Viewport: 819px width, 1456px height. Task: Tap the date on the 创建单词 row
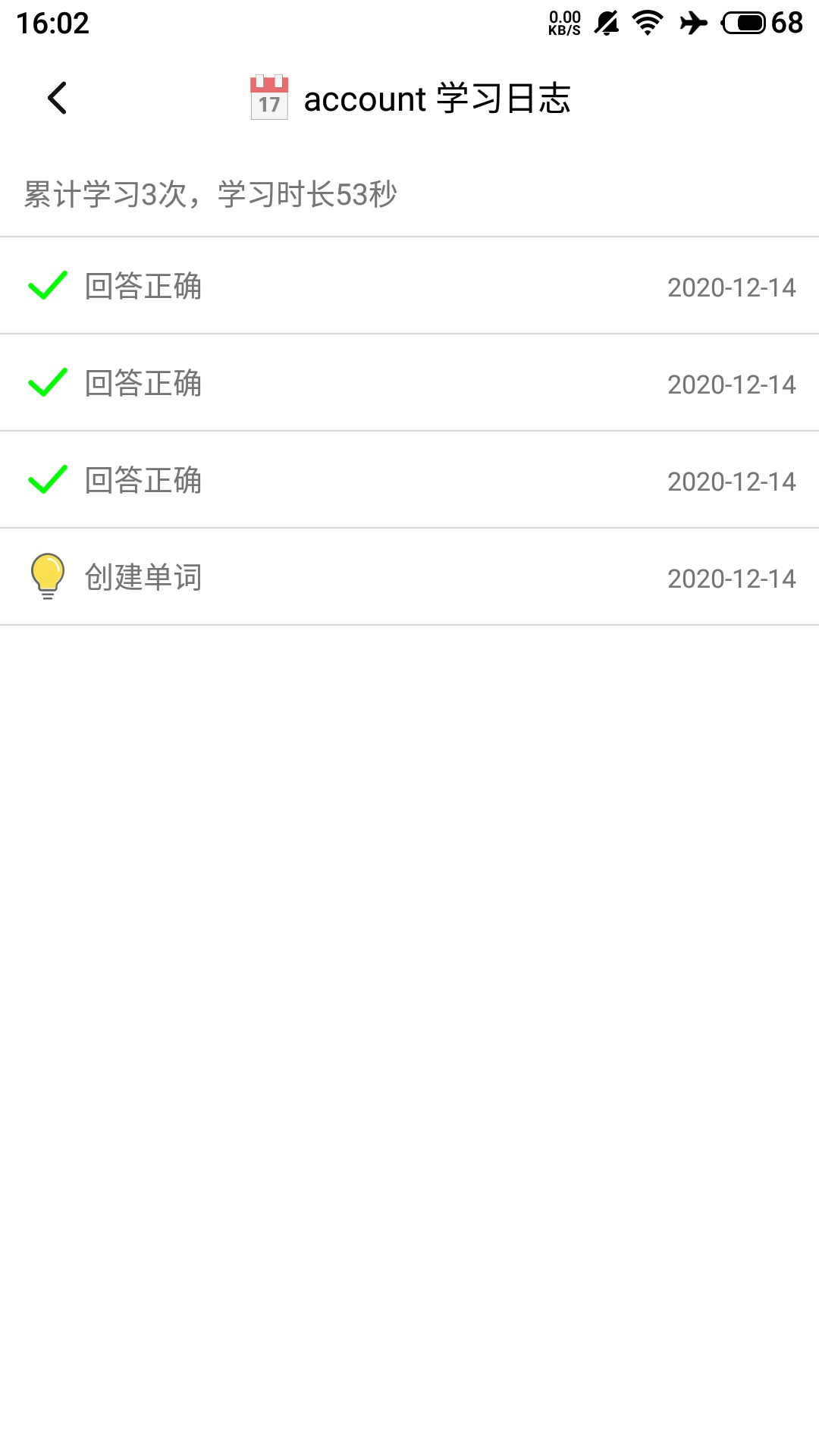tap(732, 576)
